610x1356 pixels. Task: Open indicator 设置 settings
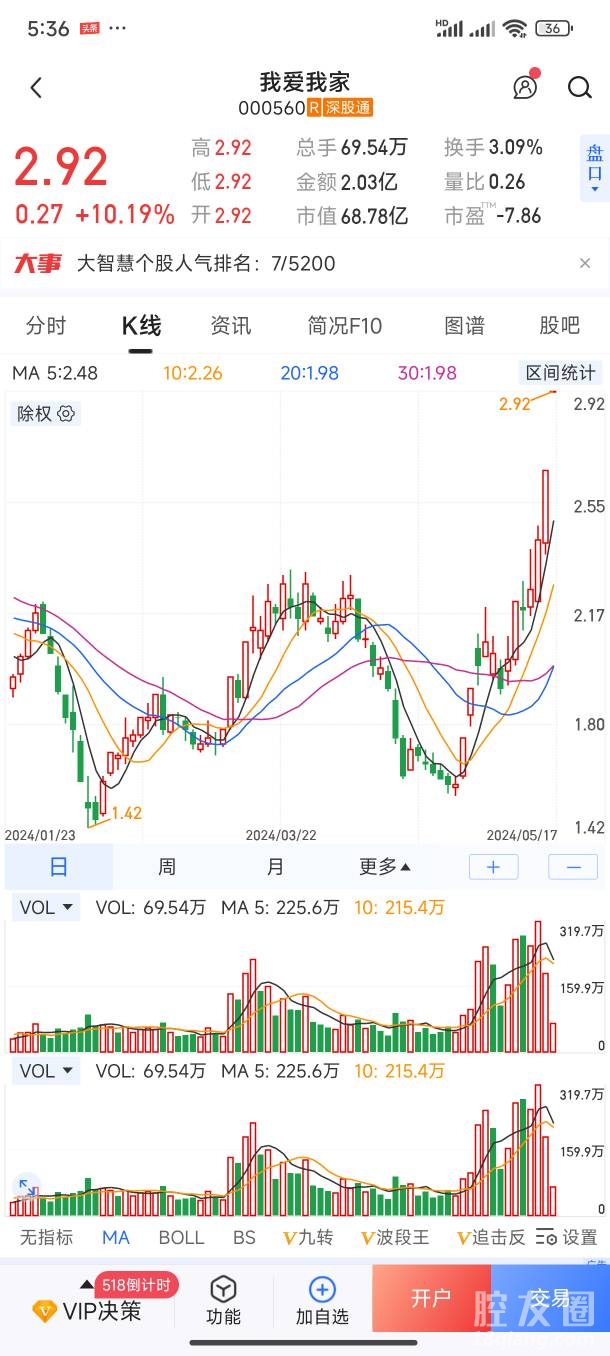[x=567, y=1237]
